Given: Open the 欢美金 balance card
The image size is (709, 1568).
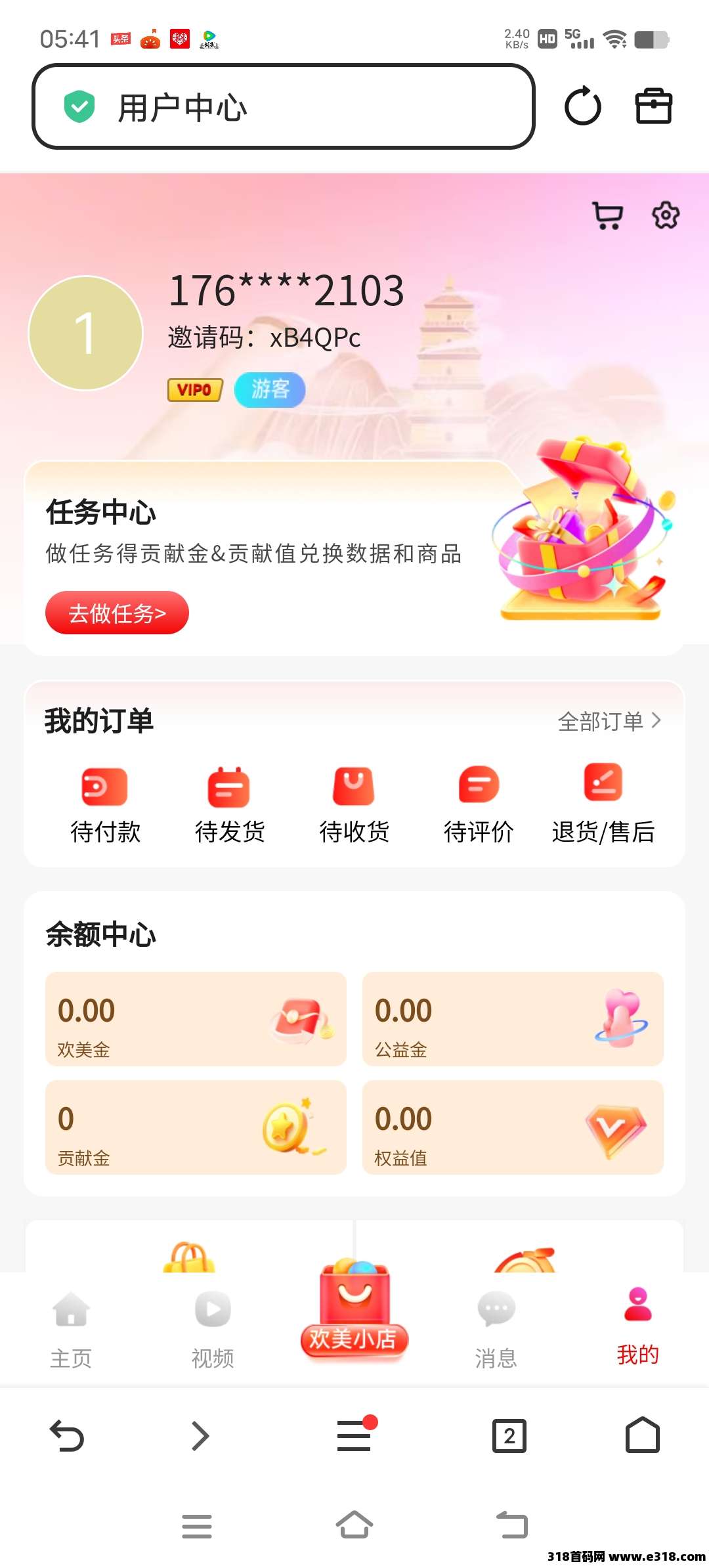Looking at the screenshot, I should [196, 1019].
